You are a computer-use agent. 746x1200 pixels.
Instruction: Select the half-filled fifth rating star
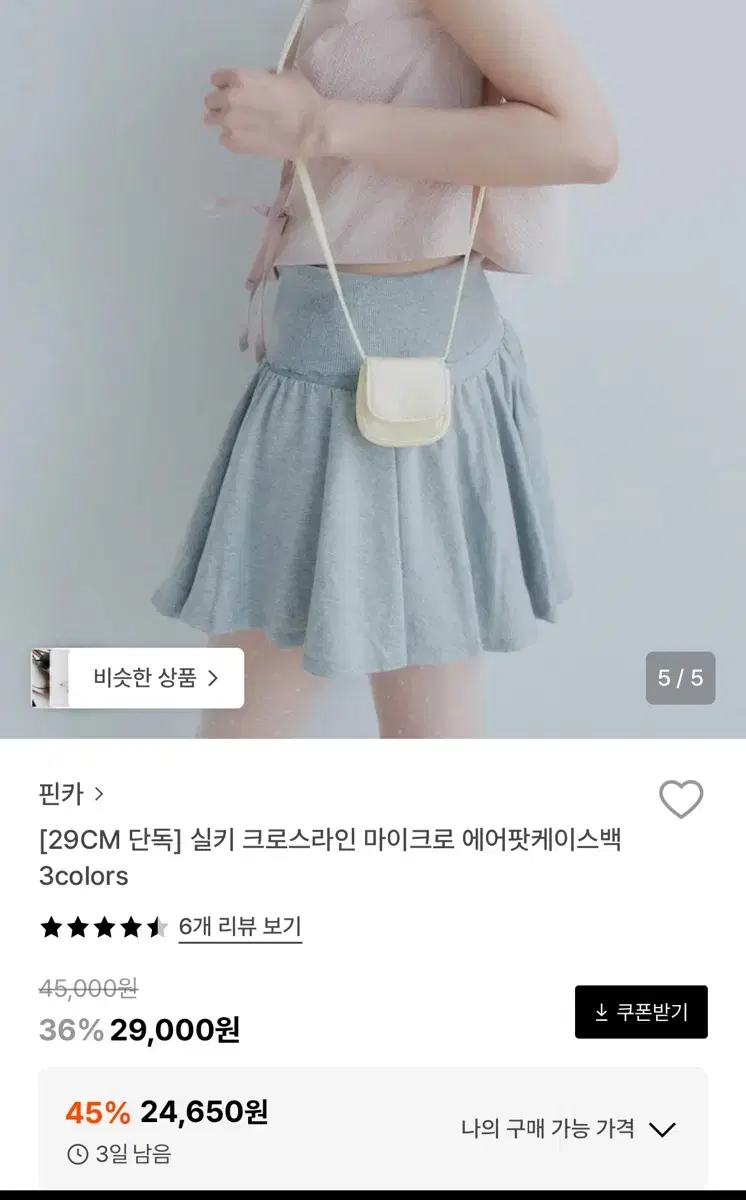pyautogui.click(x=156, y=926)
